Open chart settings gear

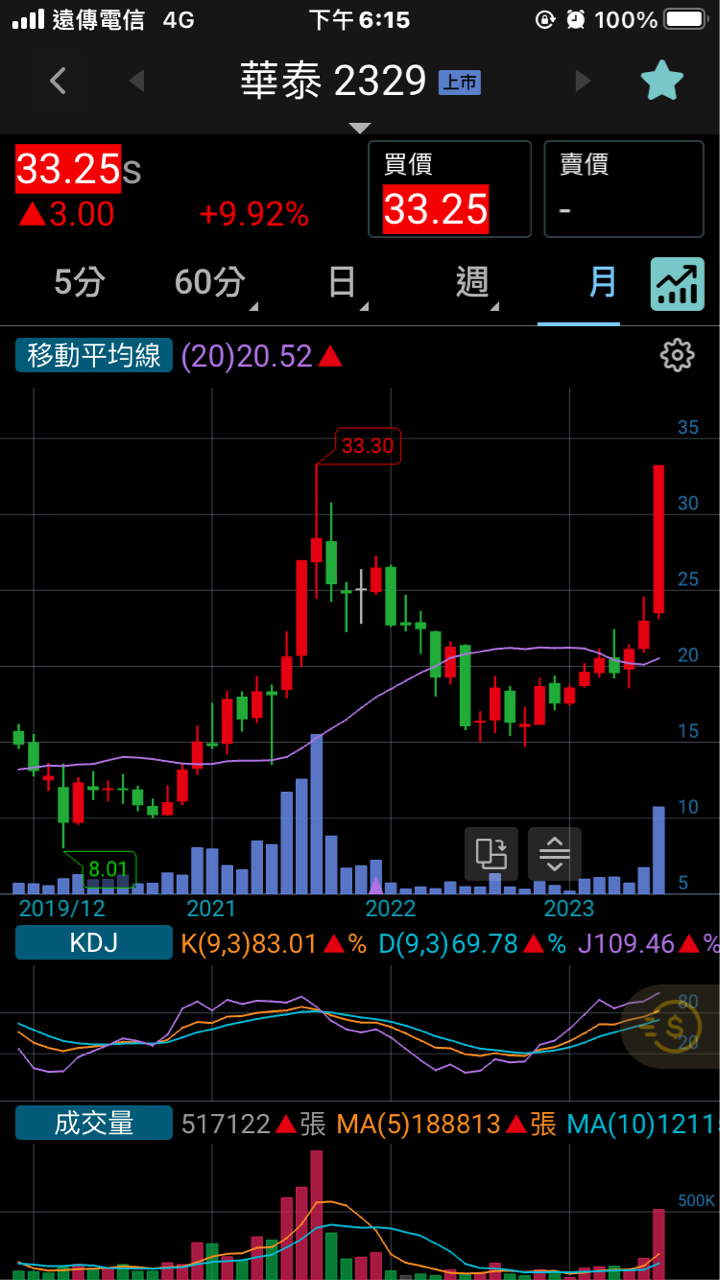click(677, 355)
